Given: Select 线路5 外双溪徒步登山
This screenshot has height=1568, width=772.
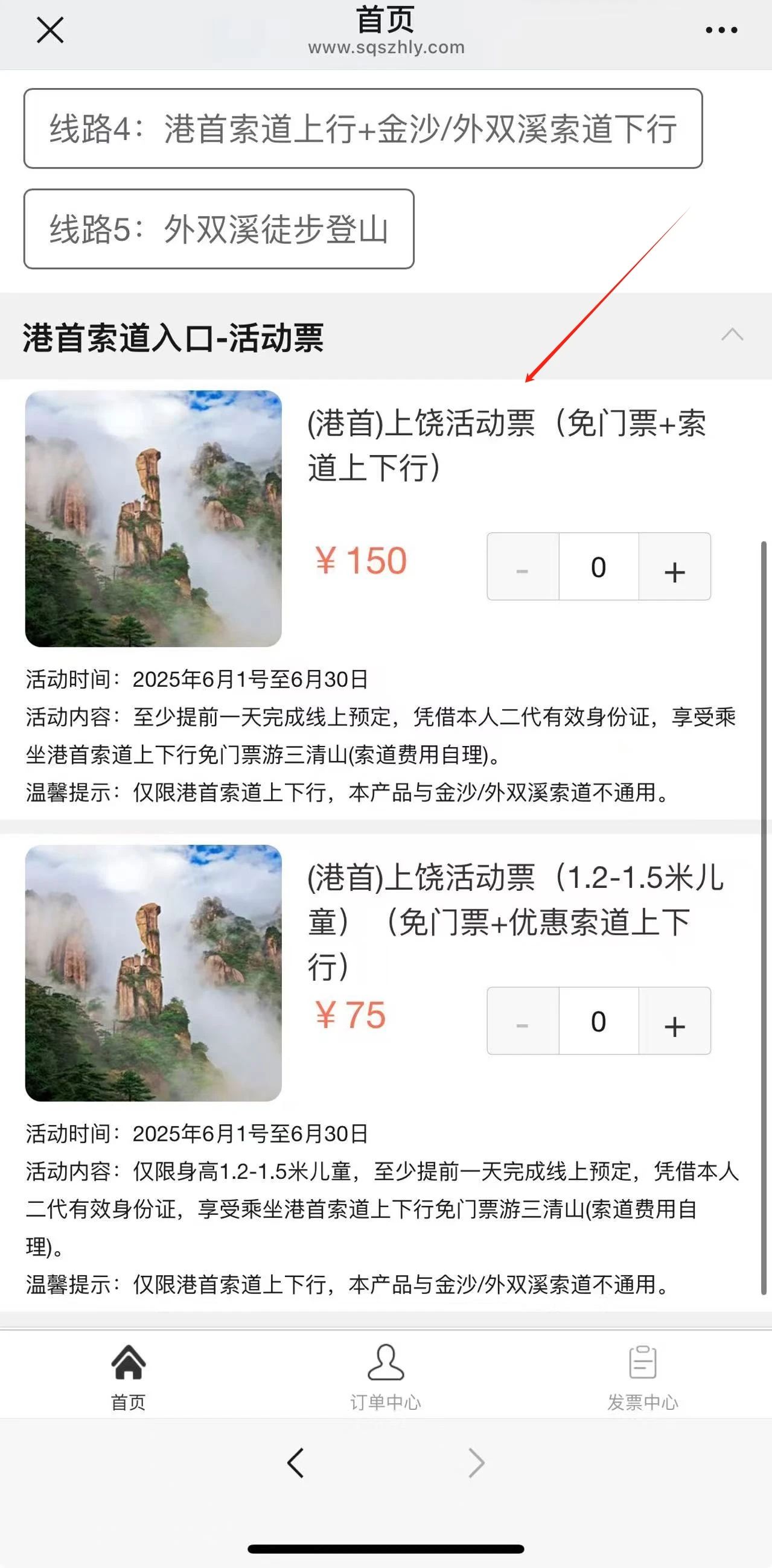Looking at the screenshot, I should click(219, 229).
